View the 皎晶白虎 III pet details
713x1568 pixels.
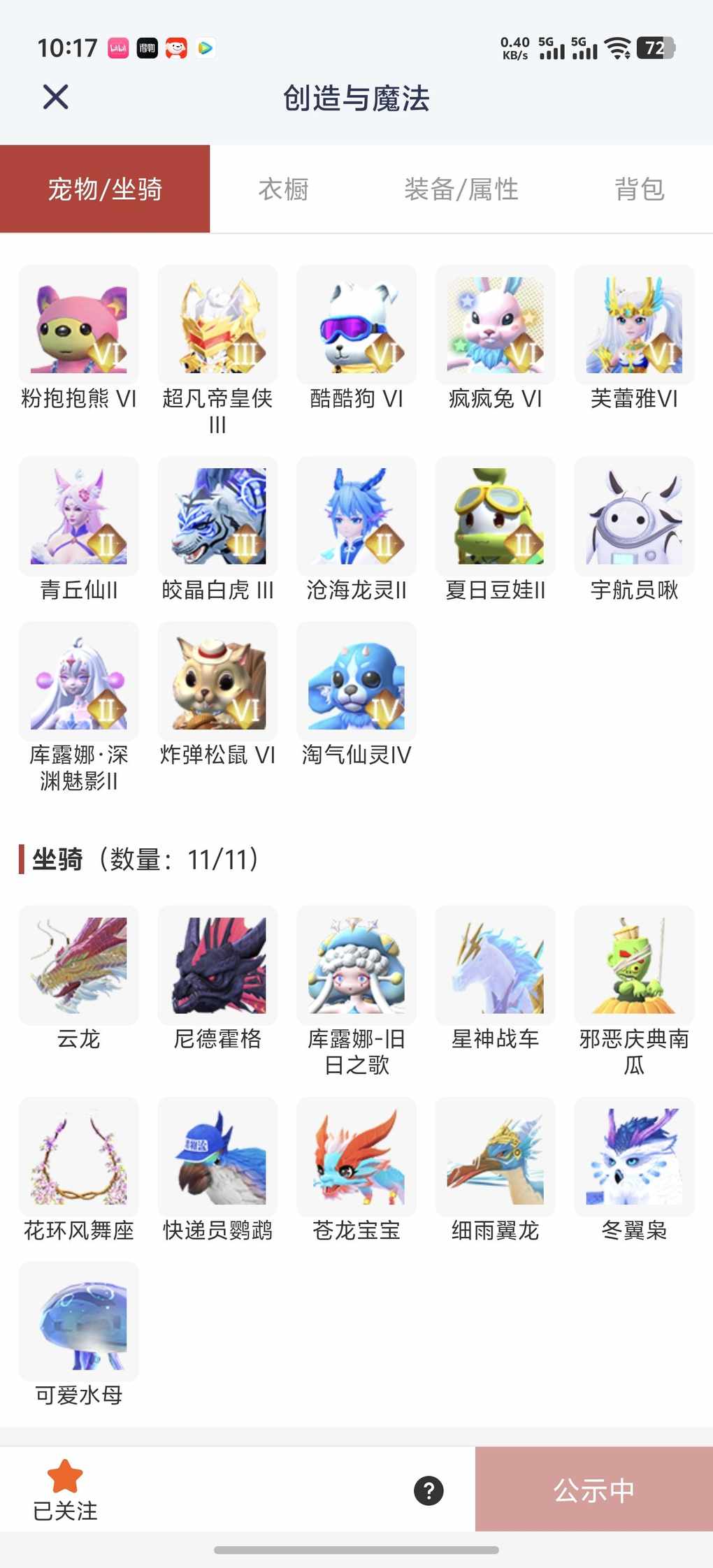tap(217, 516)
